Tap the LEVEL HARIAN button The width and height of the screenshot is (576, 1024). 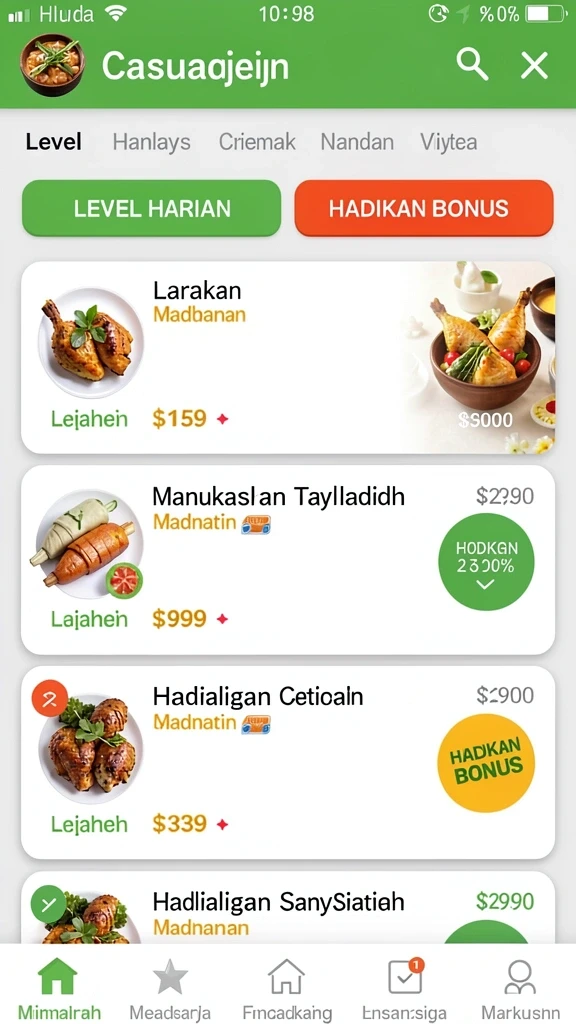click(152, 208)
